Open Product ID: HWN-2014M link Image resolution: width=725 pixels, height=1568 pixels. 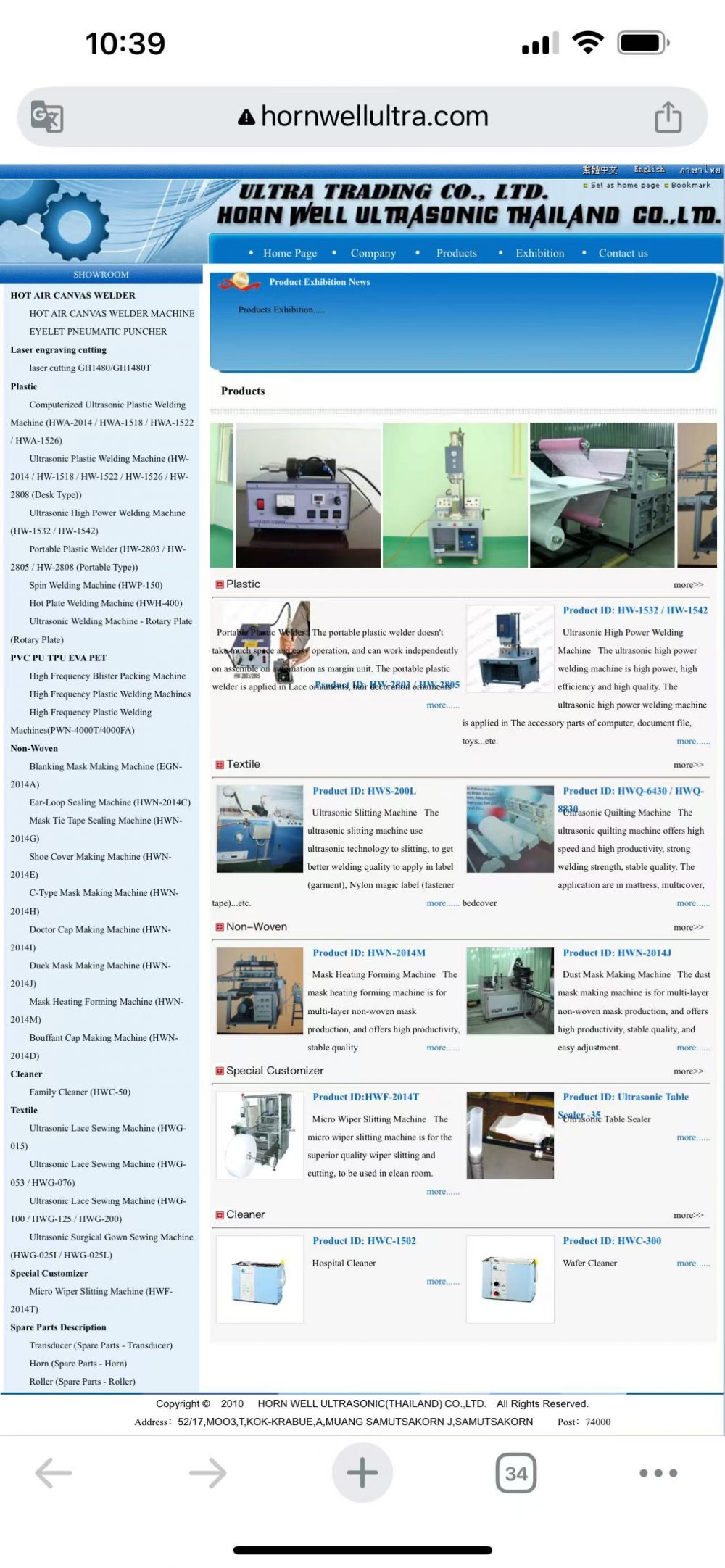(x=368, y=953)
